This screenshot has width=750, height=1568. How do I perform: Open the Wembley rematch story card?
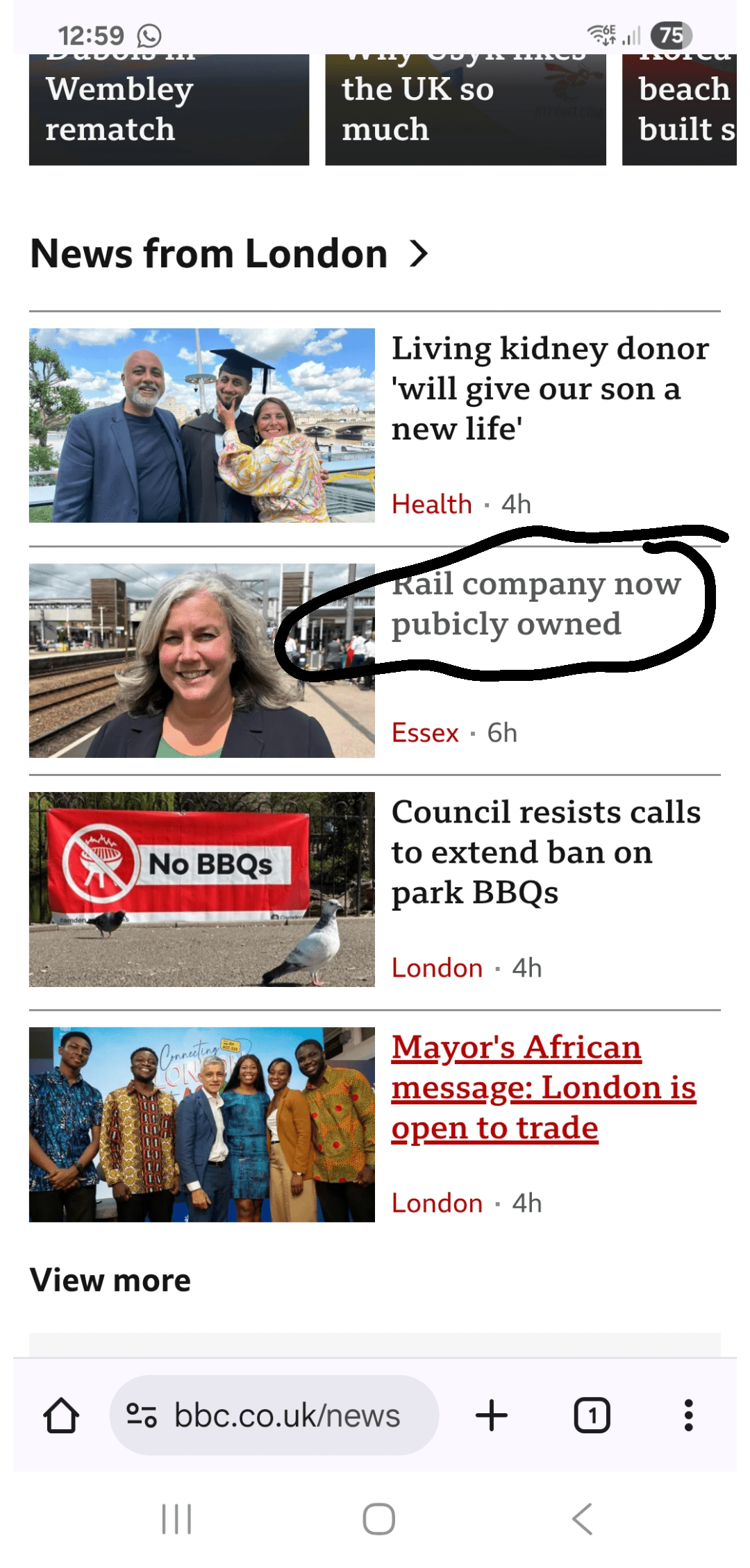[169, 110]
